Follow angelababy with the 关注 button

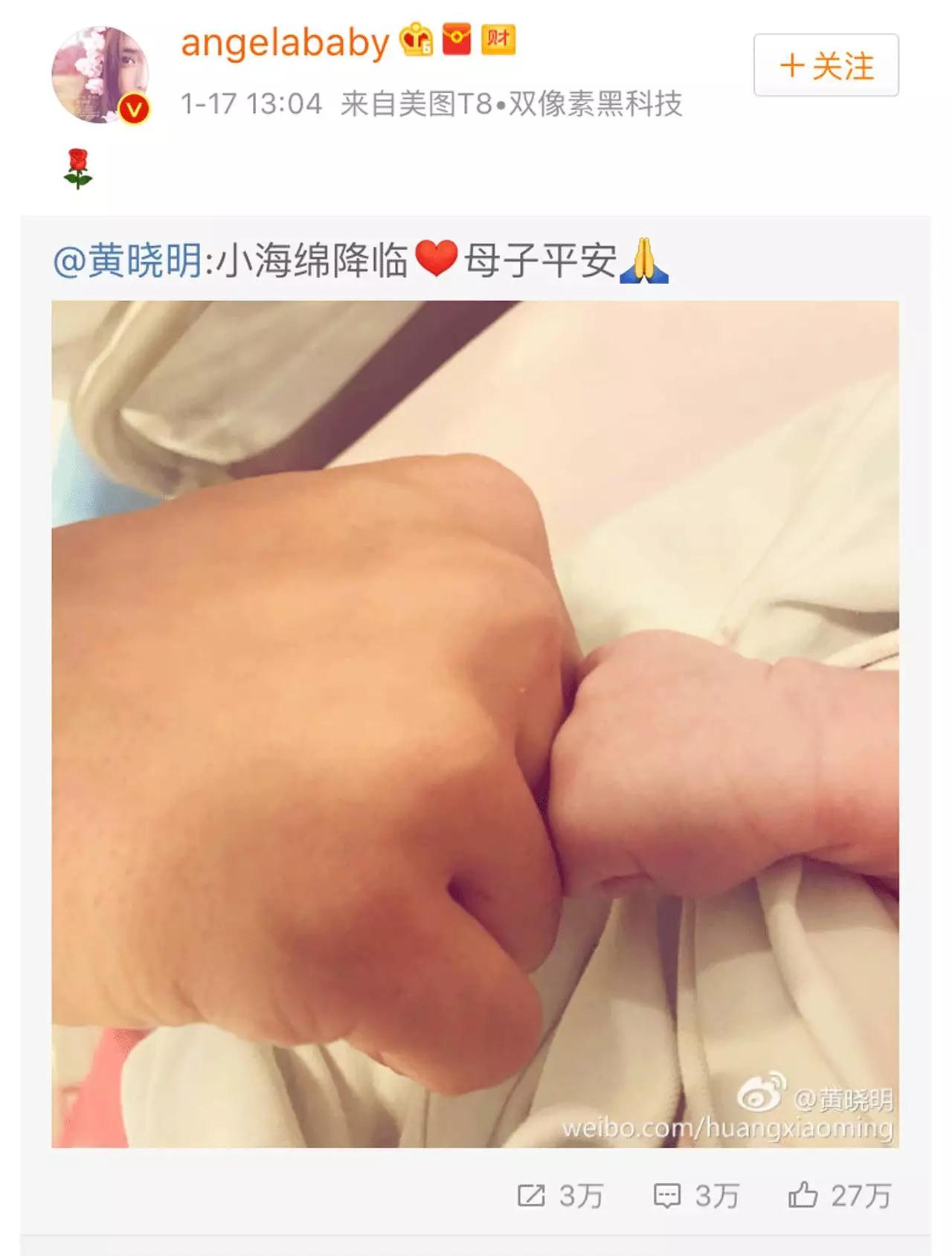(x=826, y=65)
